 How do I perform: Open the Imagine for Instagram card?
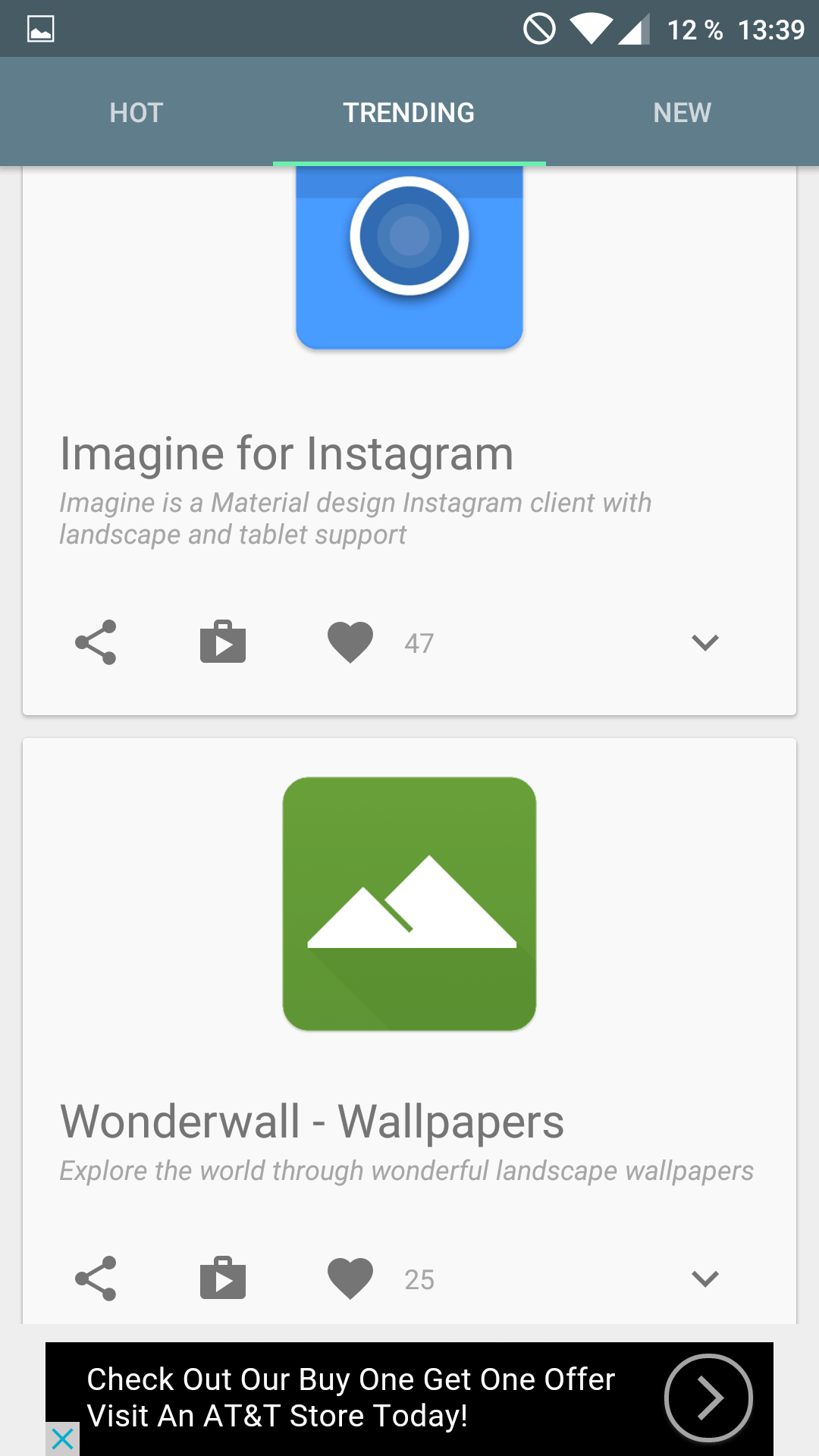click(x=409, y=440)
